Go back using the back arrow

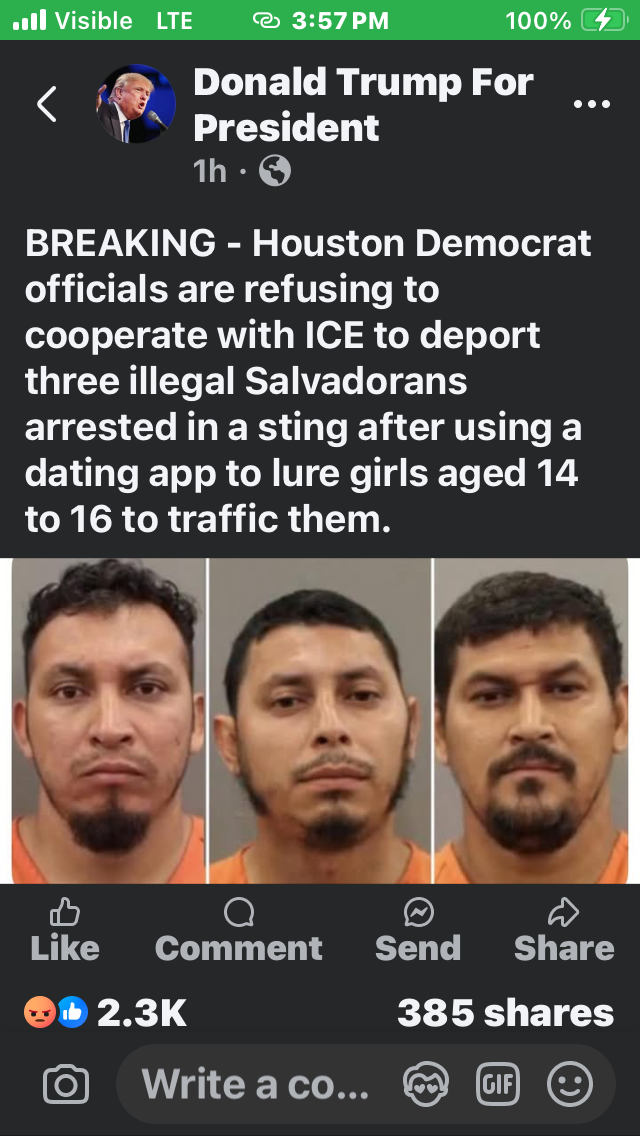tap(46, 104)
